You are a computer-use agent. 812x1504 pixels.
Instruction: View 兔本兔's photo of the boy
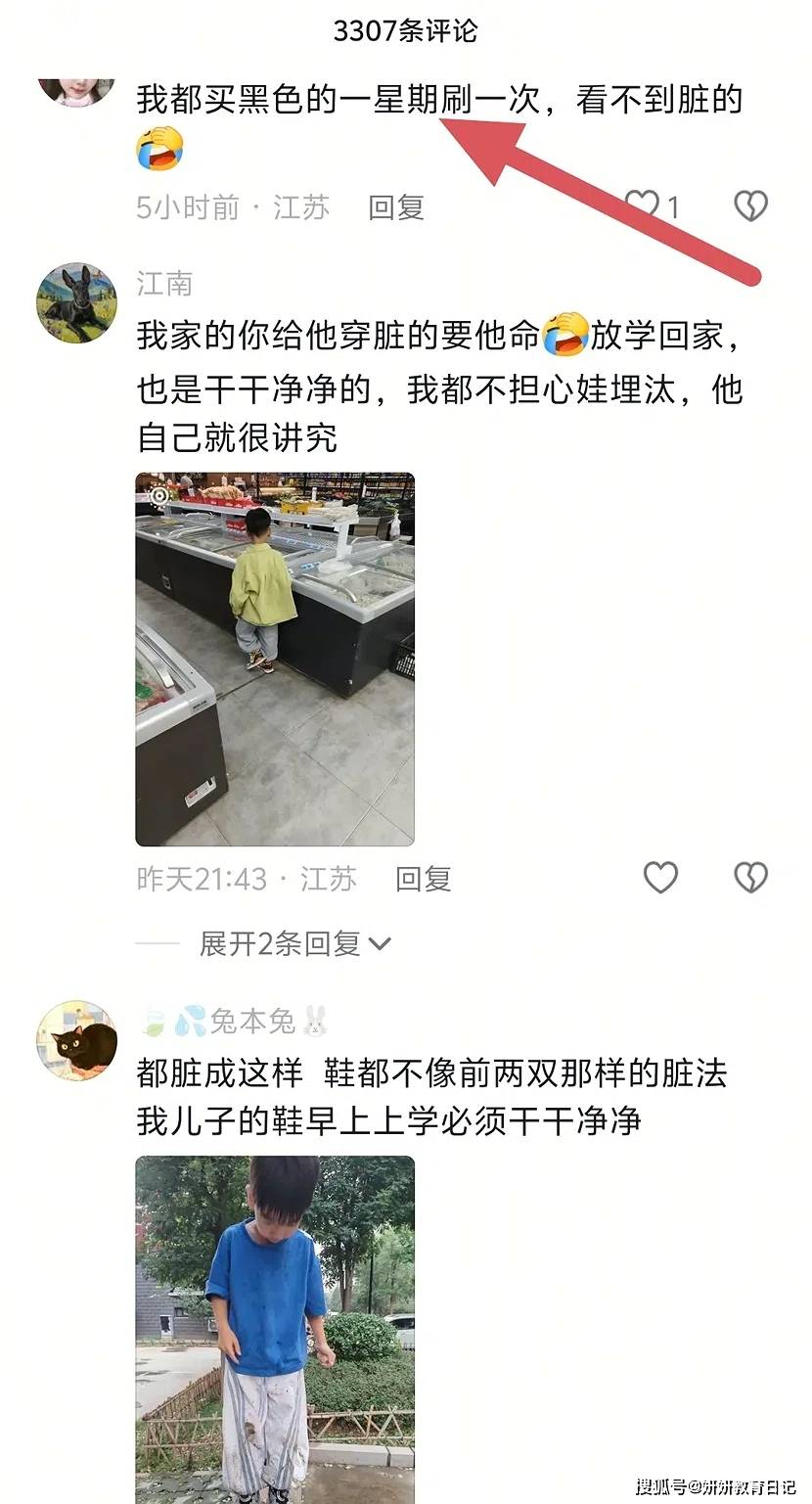pos(275,1330)
